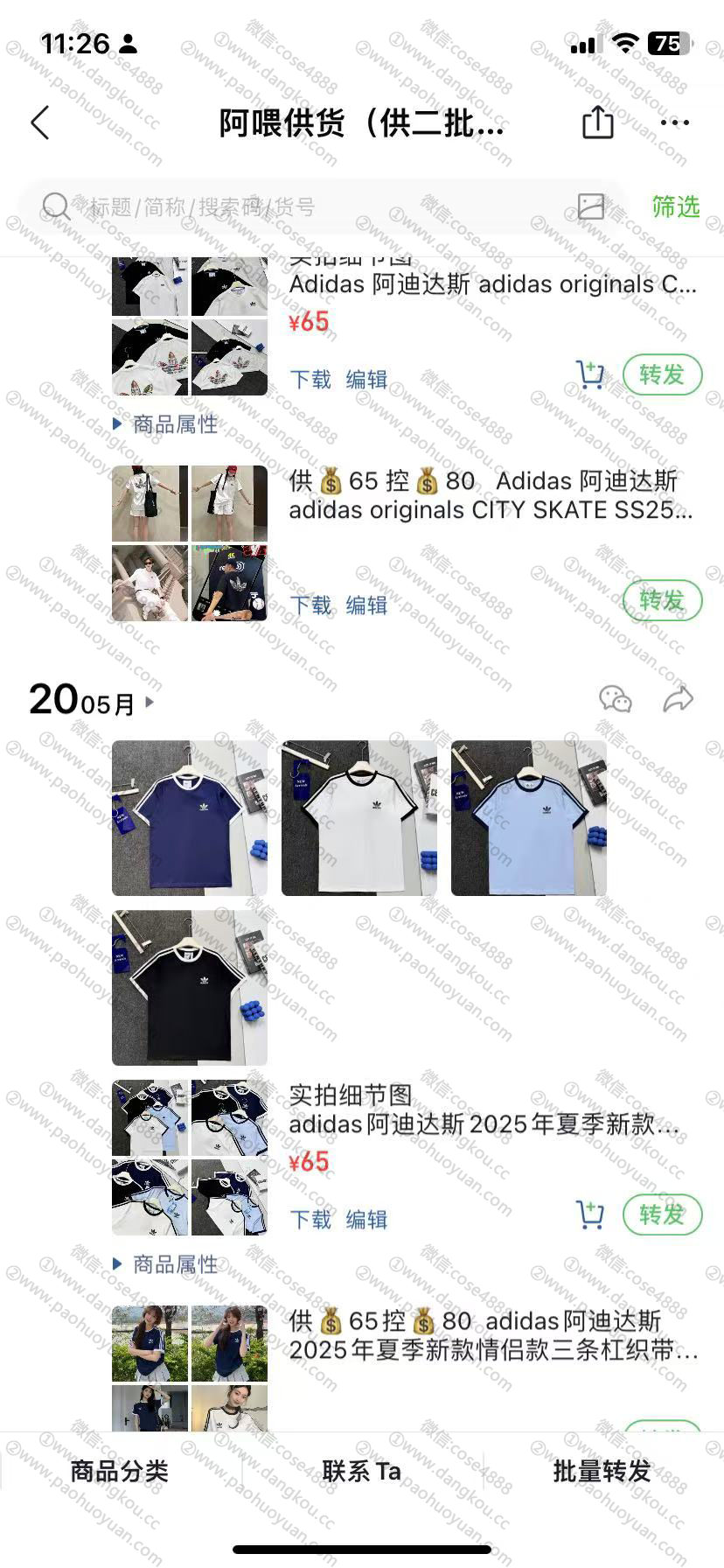Share the 20 May post to WeChat
This screenshot has width=724, height=1568.
pyautogui.click(x=616, y=700)
